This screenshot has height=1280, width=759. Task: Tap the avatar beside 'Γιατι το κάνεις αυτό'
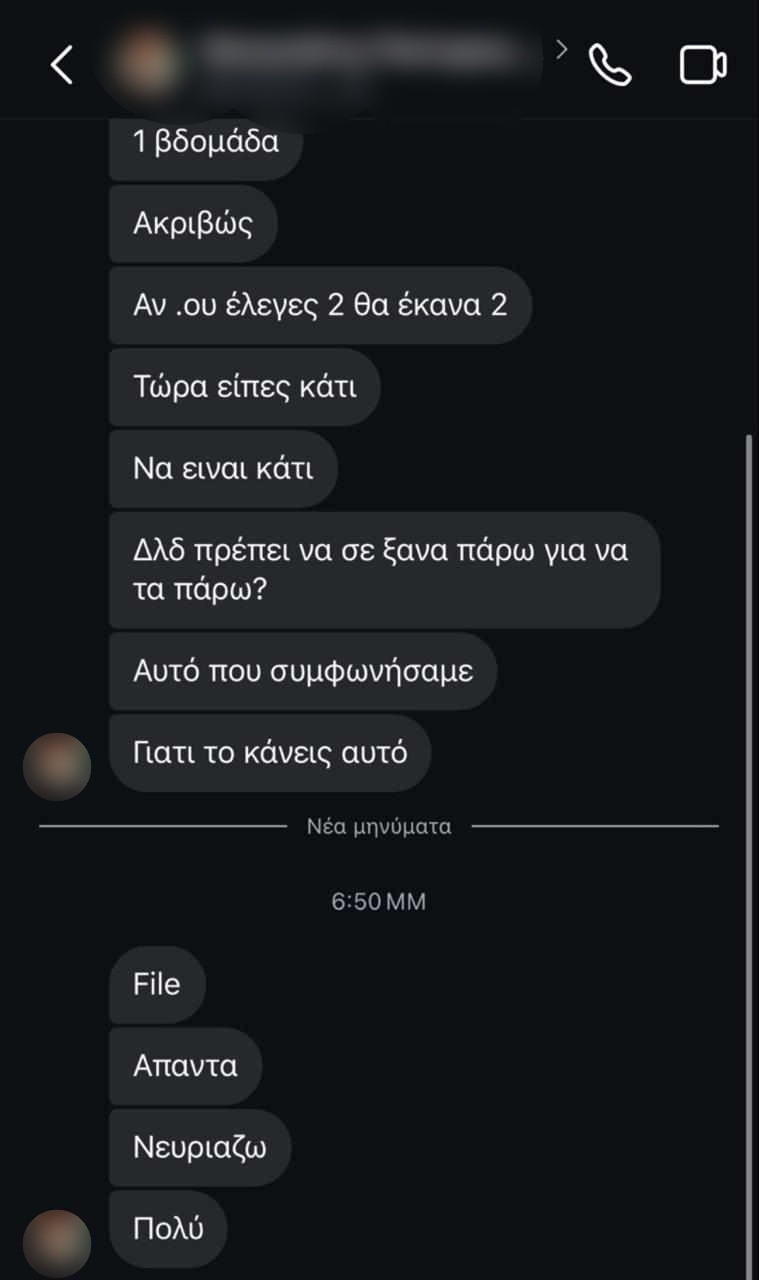point(57,767)
